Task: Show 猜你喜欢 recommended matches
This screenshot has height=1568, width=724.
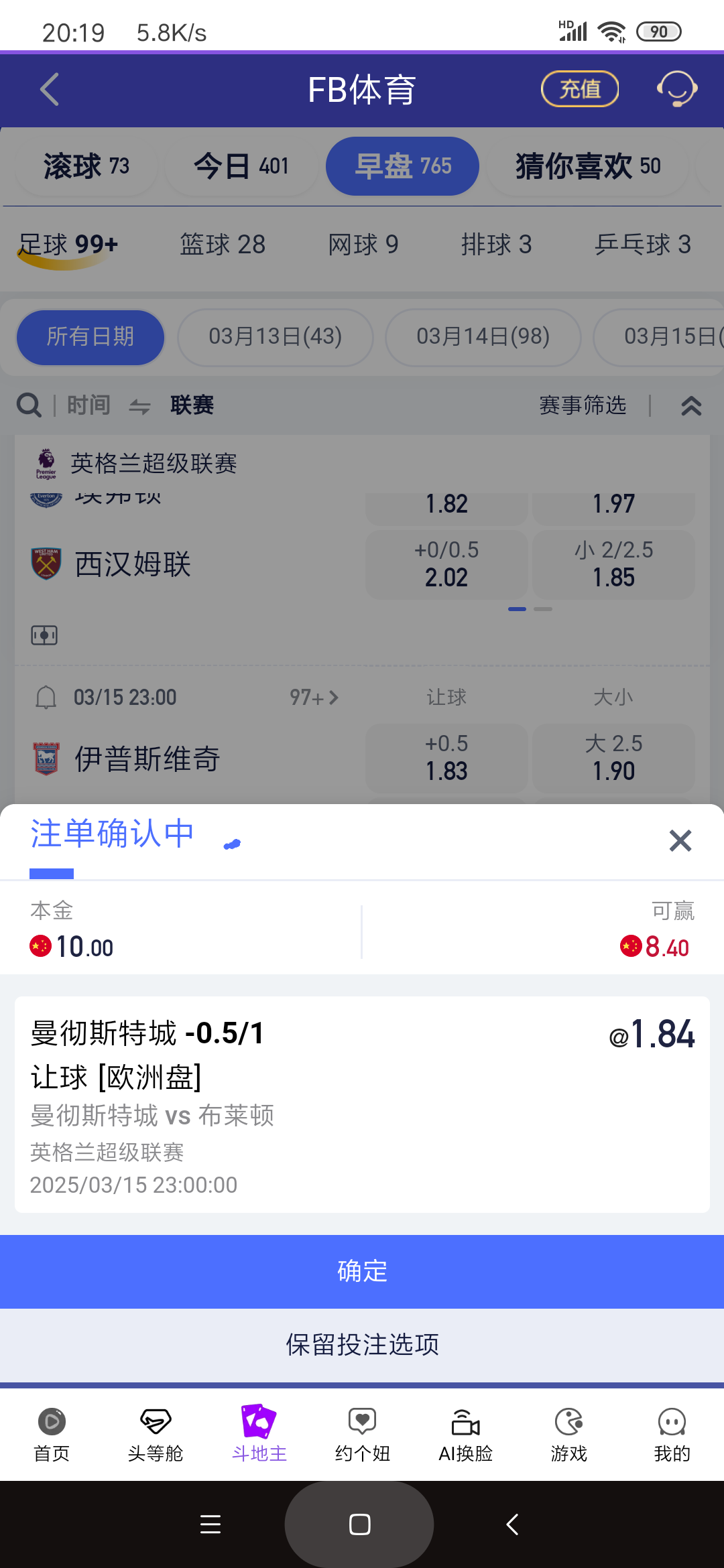Action: pos(587,166)
